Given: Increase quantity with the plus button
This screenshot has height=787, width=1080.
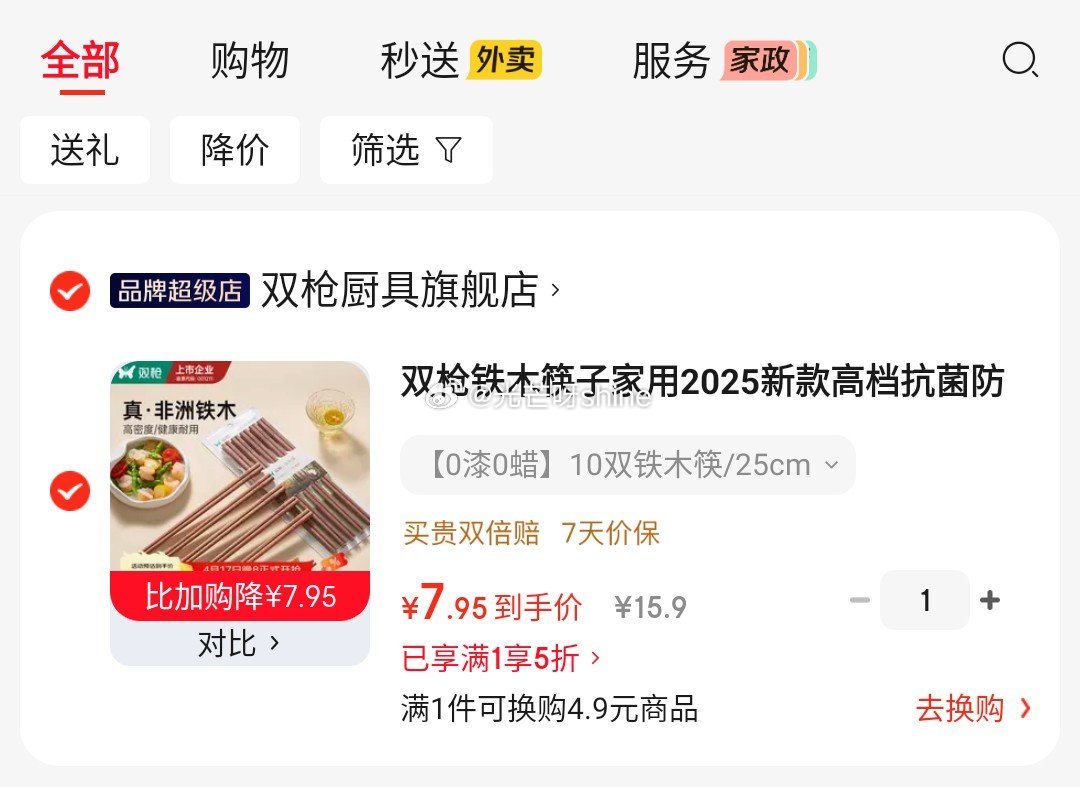Looking at the screenshot, I should 990,600.
